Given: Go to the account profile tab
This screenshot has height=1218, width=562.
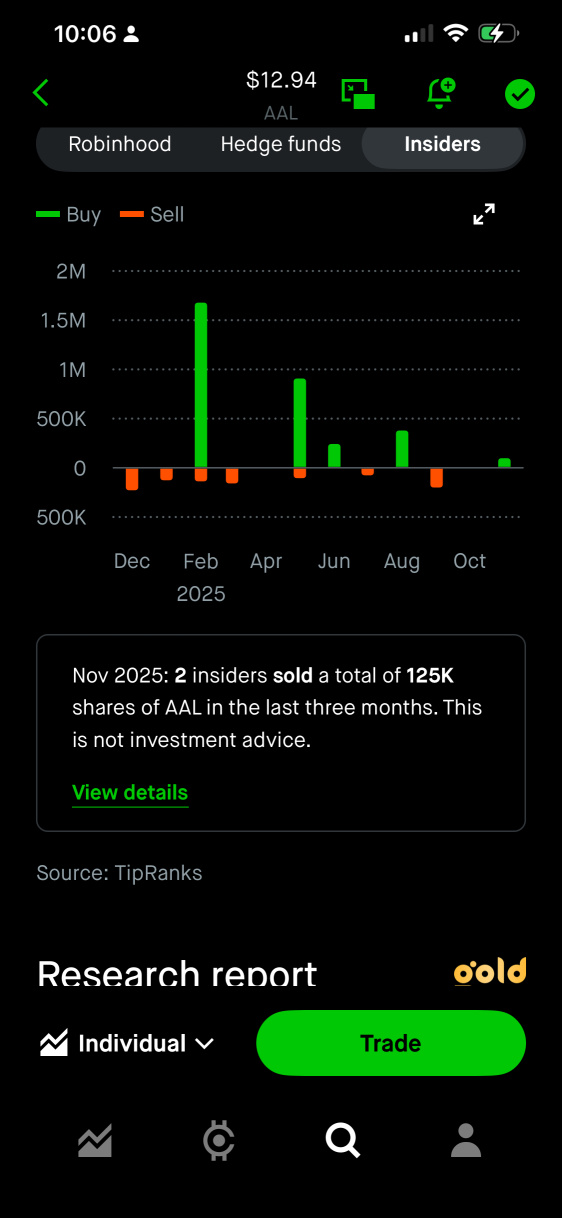Looking at the screenshot, I should (x=466, y=1139).
